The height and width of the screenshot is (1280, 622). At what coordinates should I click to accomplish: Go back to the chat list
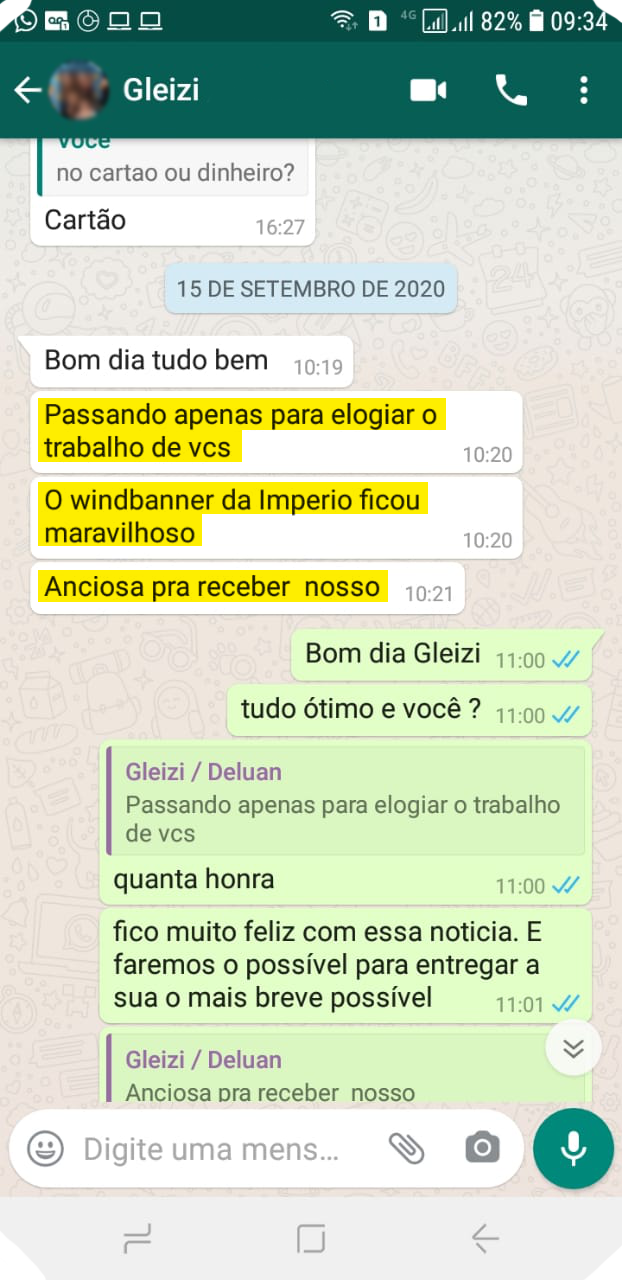(27, 90)
